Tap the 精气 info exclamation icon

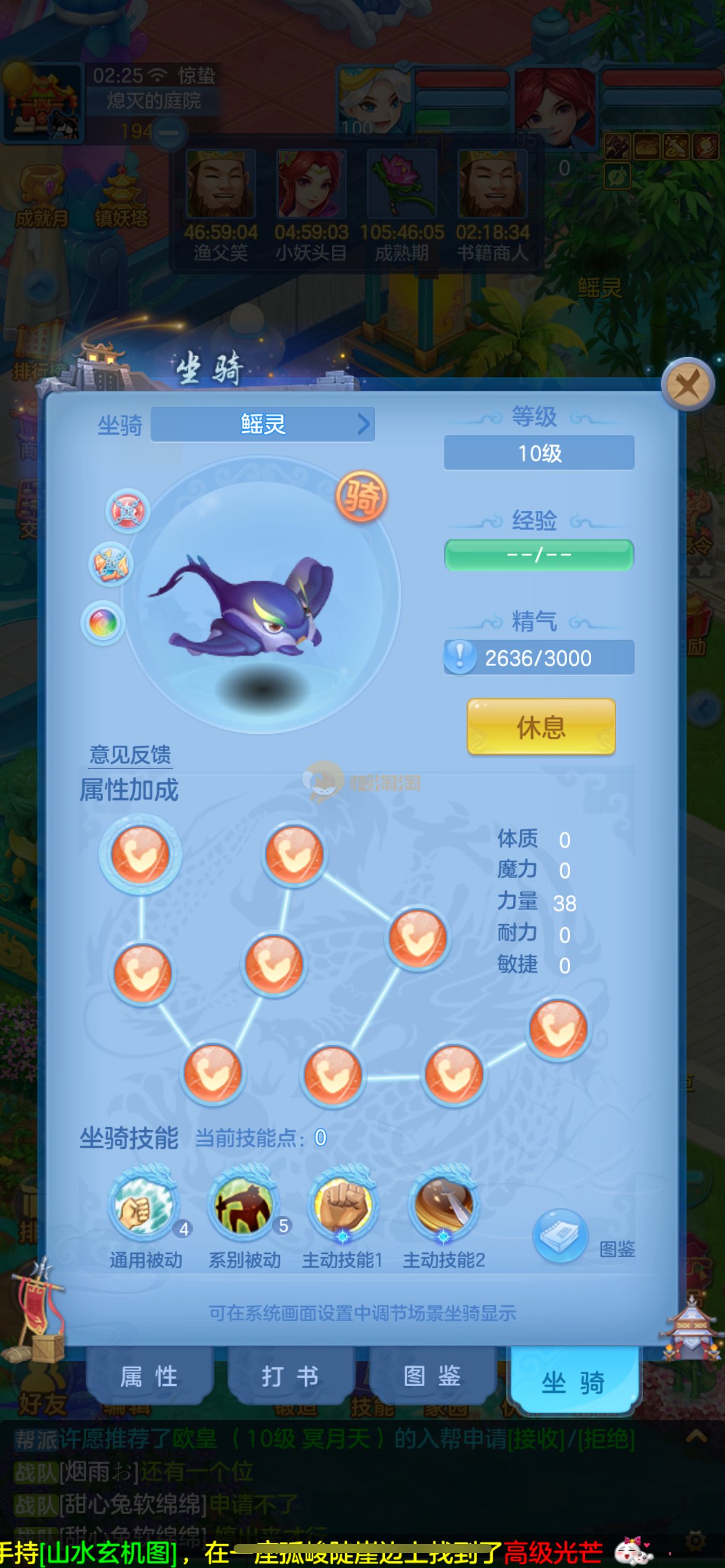pos(460,657)
